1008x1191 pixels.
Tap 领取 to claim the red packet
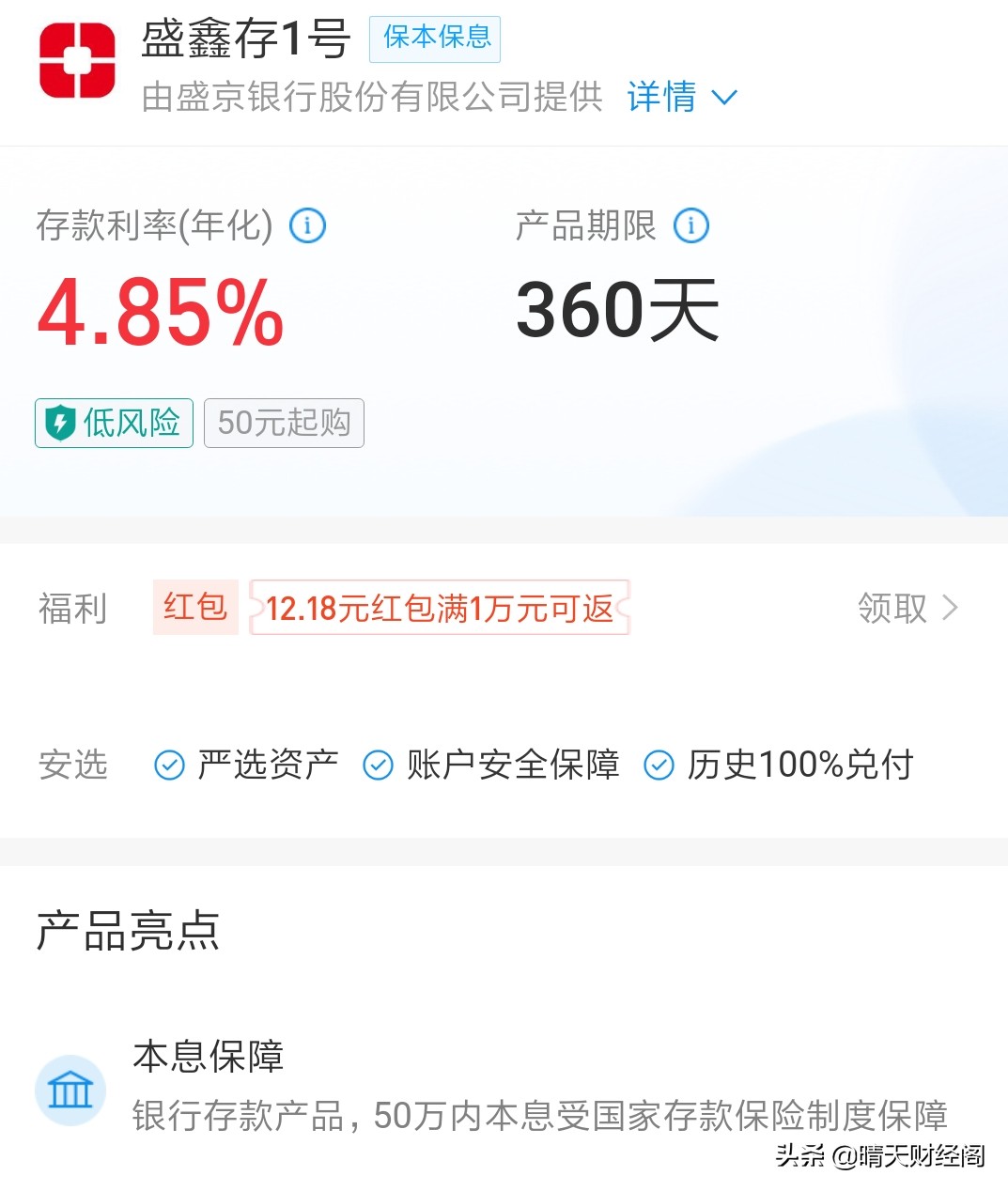(906, 608)
